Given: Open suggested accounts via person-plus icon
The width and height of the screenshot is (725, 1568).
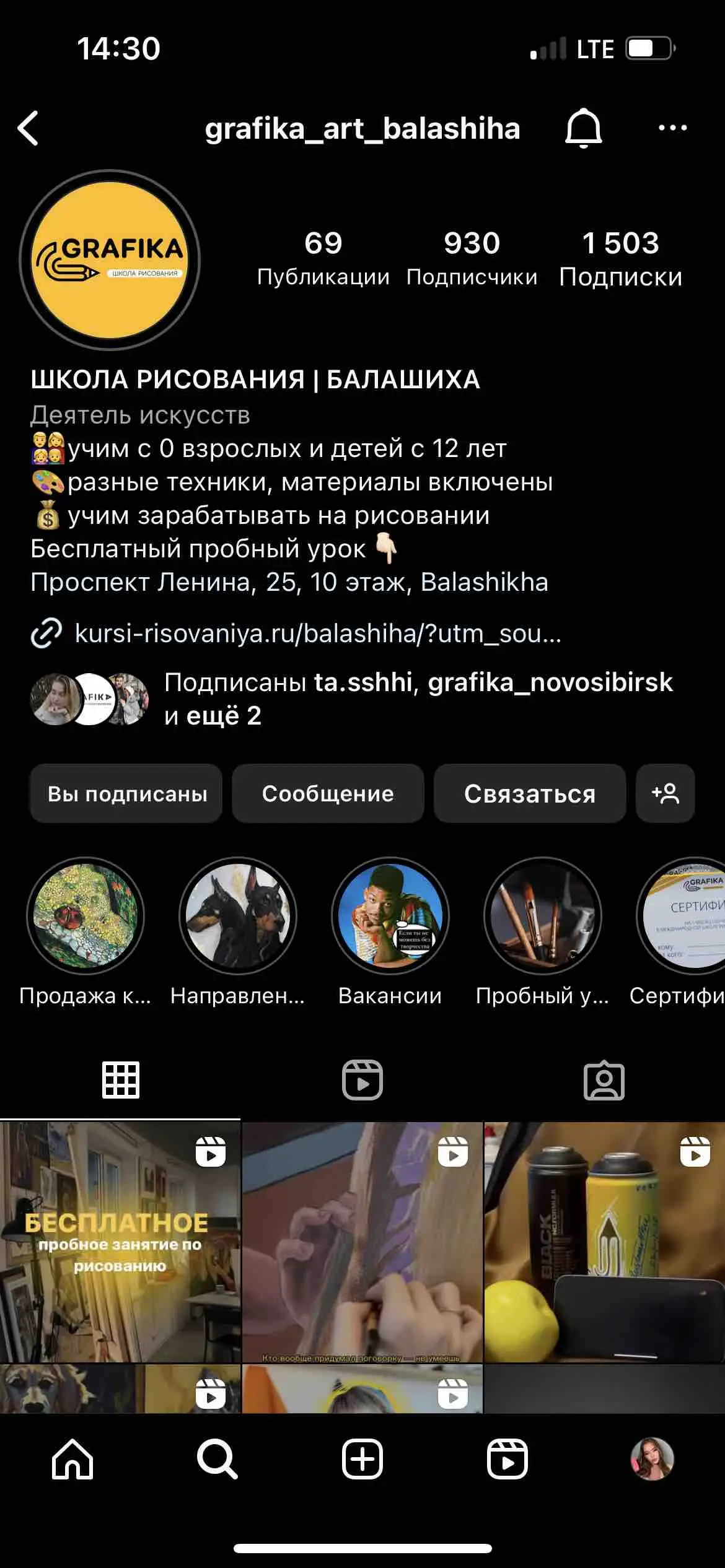Looking at the screenshot, I should click(x=665, y=795).
